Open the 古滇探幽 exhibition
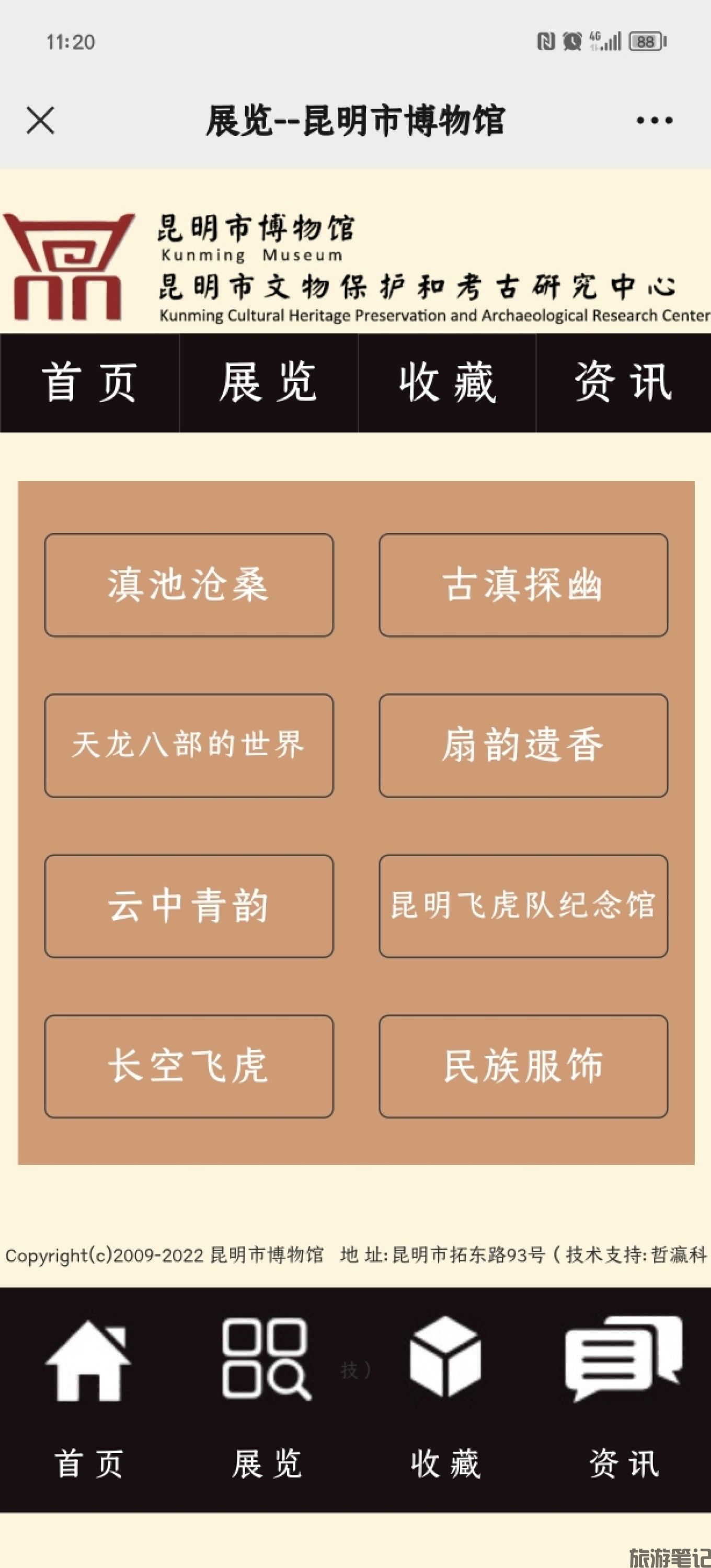Screen dimensions: 711x1568 tap(522, 585)
